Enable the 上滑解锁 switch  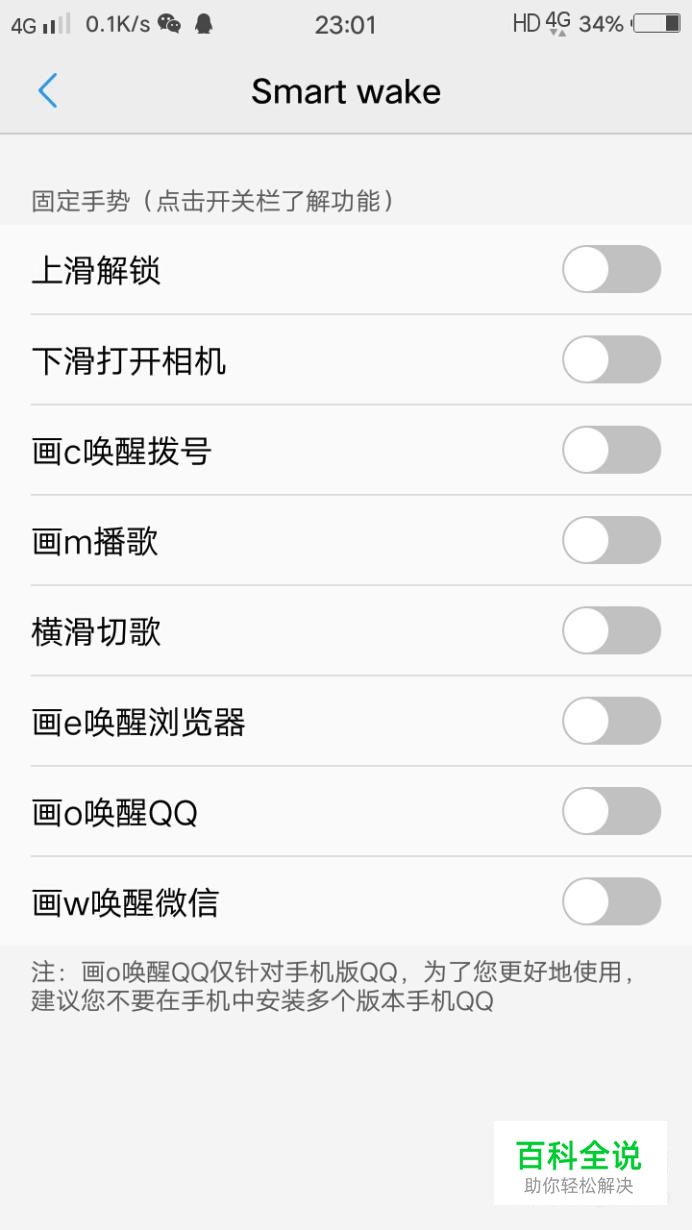tap(611, 270)
